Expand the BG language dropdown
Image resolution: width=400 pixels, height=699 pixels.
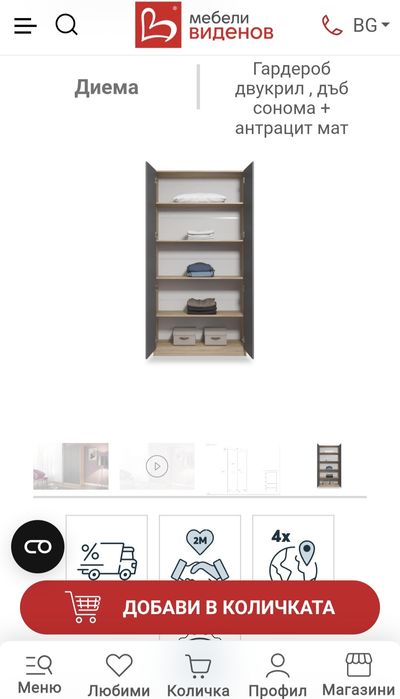[x=371, y=25]
